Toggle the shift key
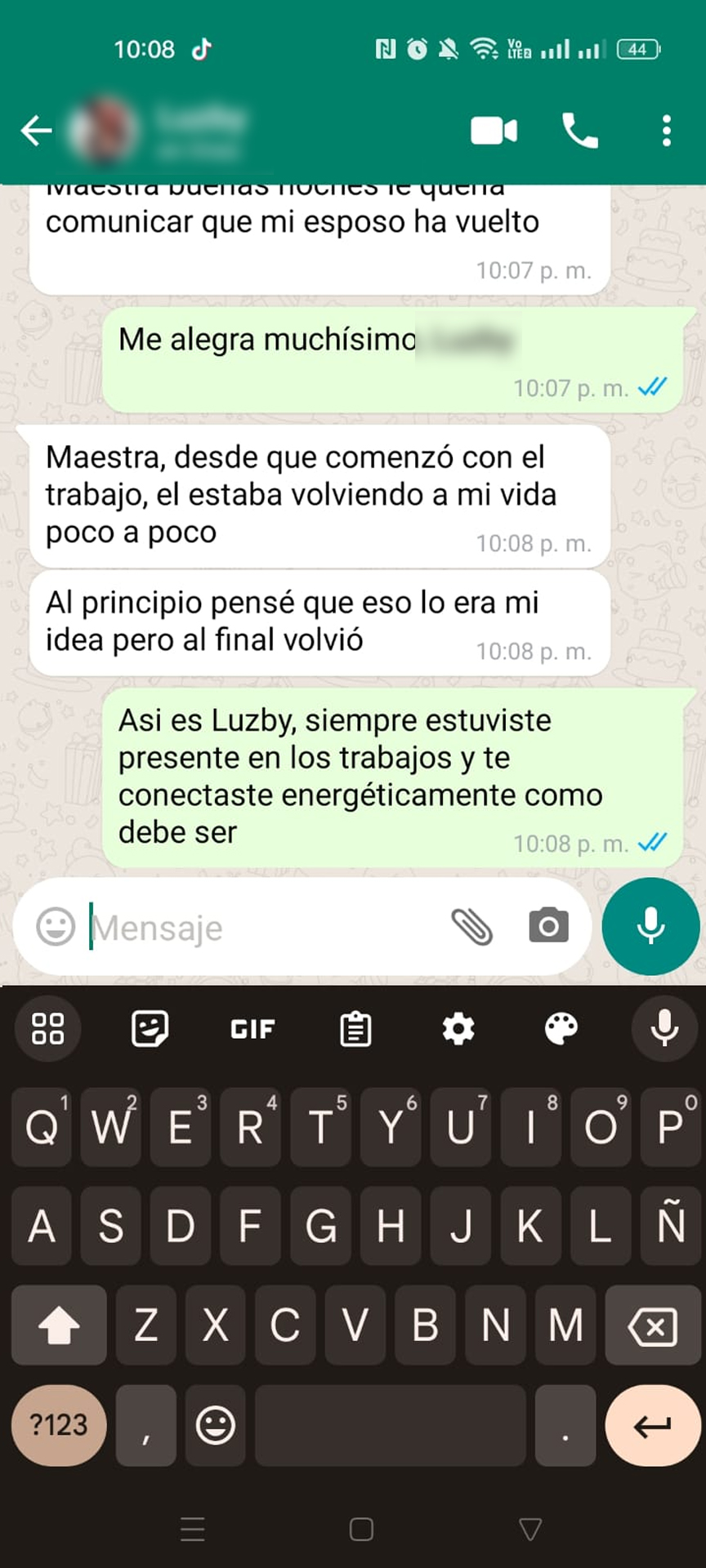 [59, 1325]
